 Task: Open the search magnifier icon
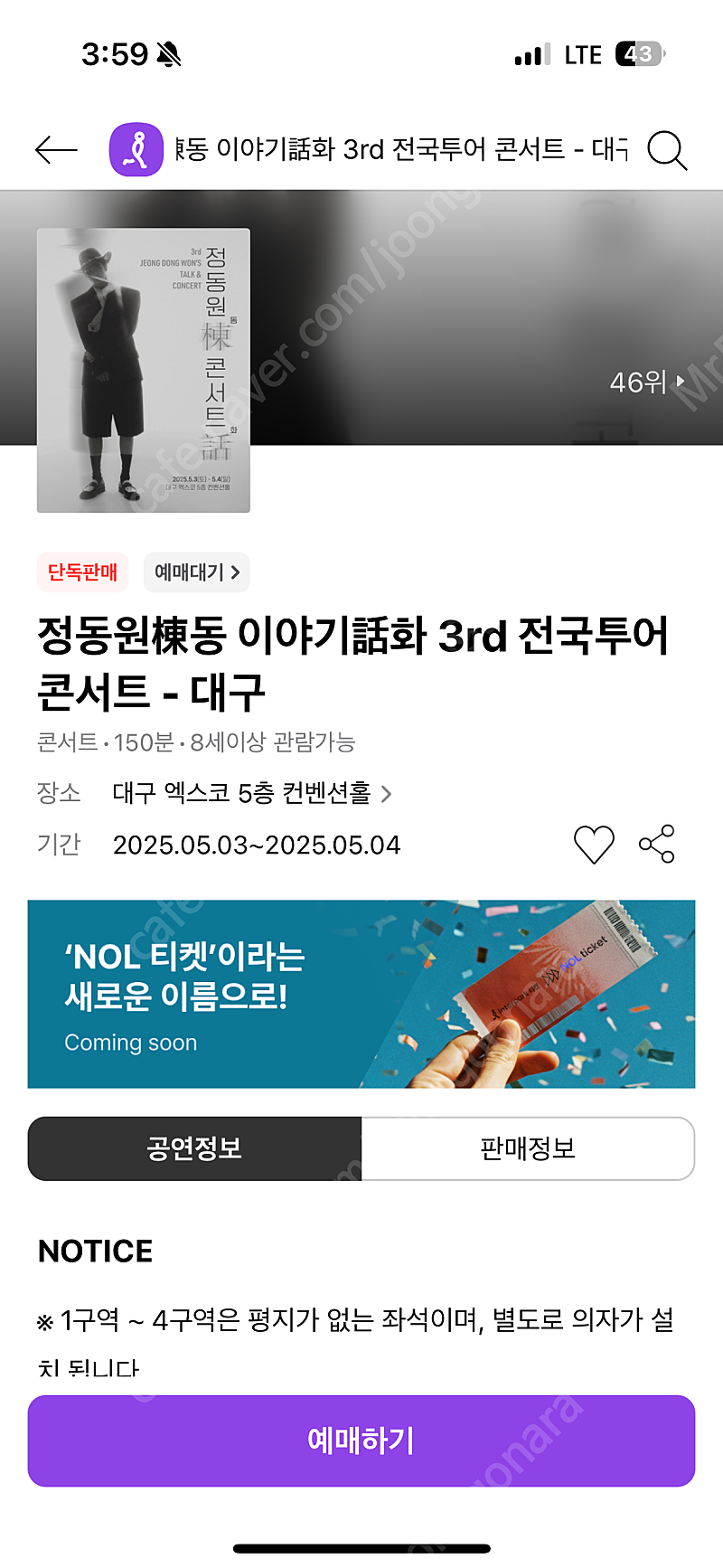point(667,150)
